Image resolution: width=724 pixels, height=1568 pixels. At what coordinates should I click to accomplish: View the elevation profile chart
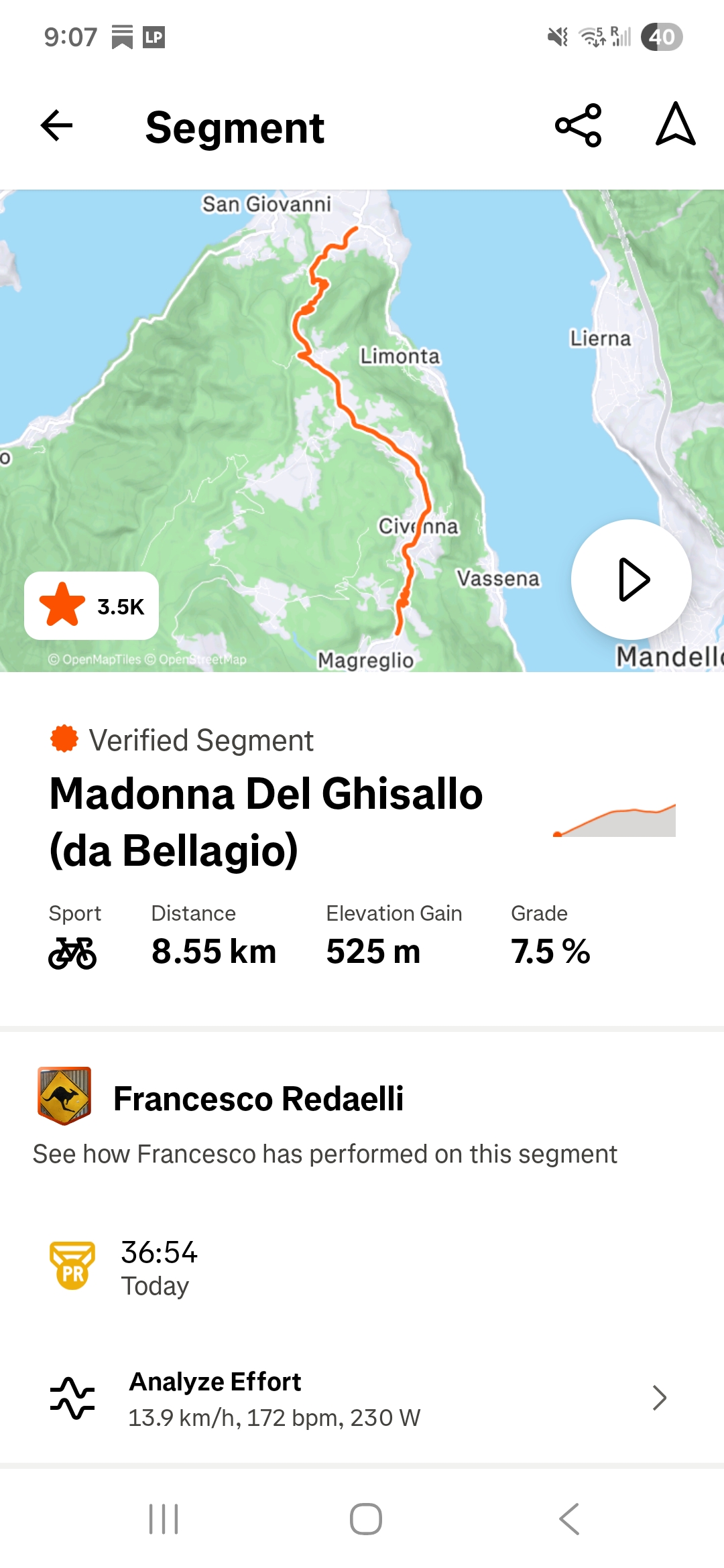point(614,820)
